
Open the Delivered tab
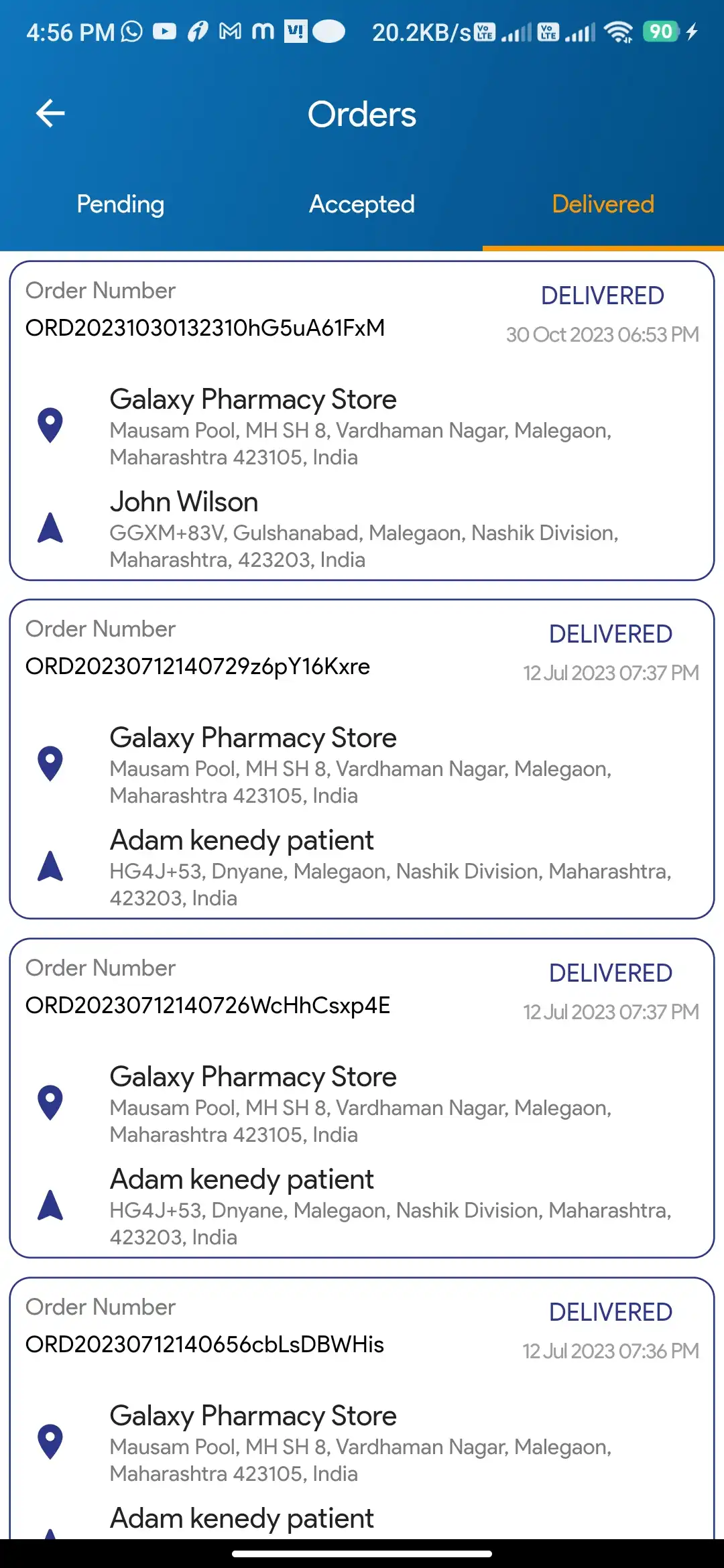tap(603, 204)
